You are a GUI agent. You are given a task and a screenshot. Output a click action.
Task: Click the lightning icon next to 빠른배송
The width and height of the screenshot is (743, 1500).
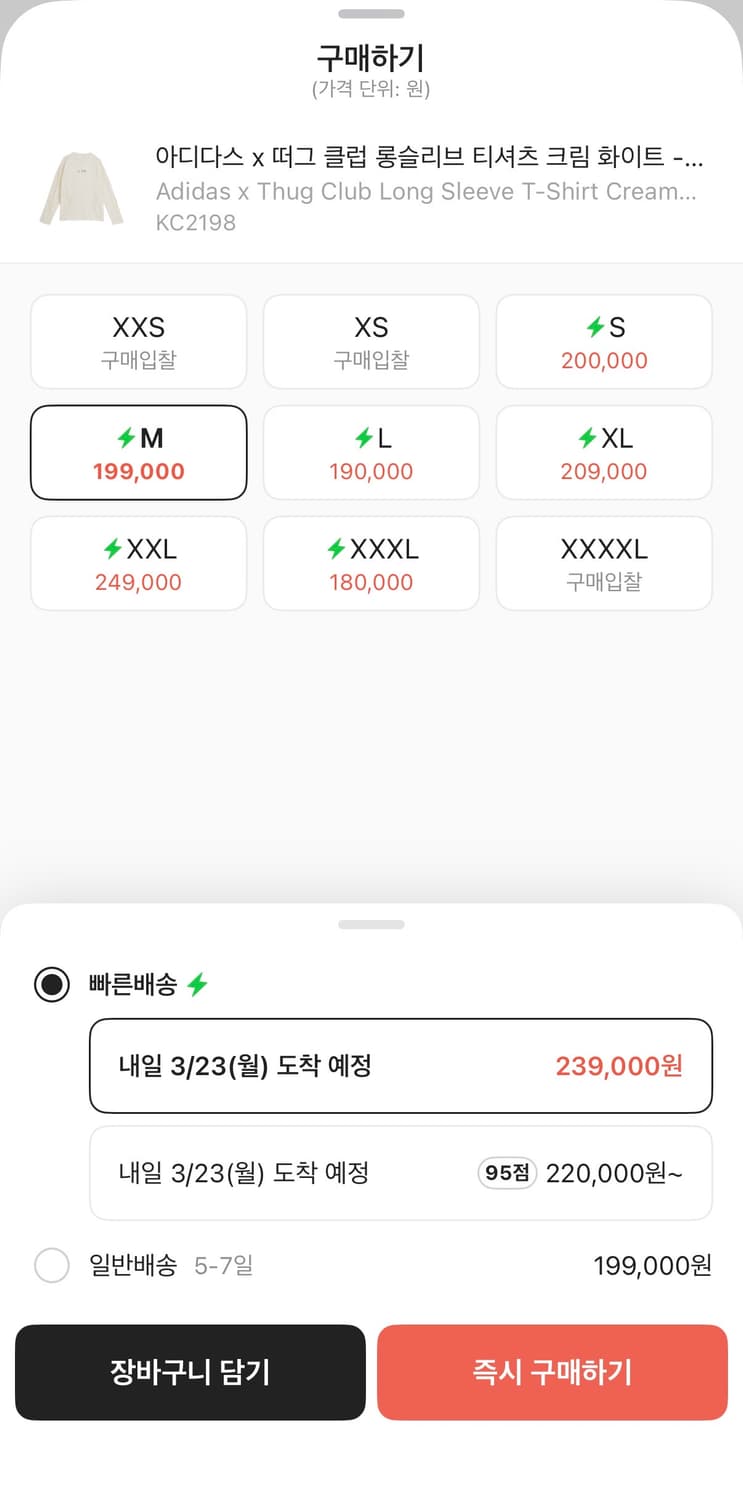pos(196,985)
